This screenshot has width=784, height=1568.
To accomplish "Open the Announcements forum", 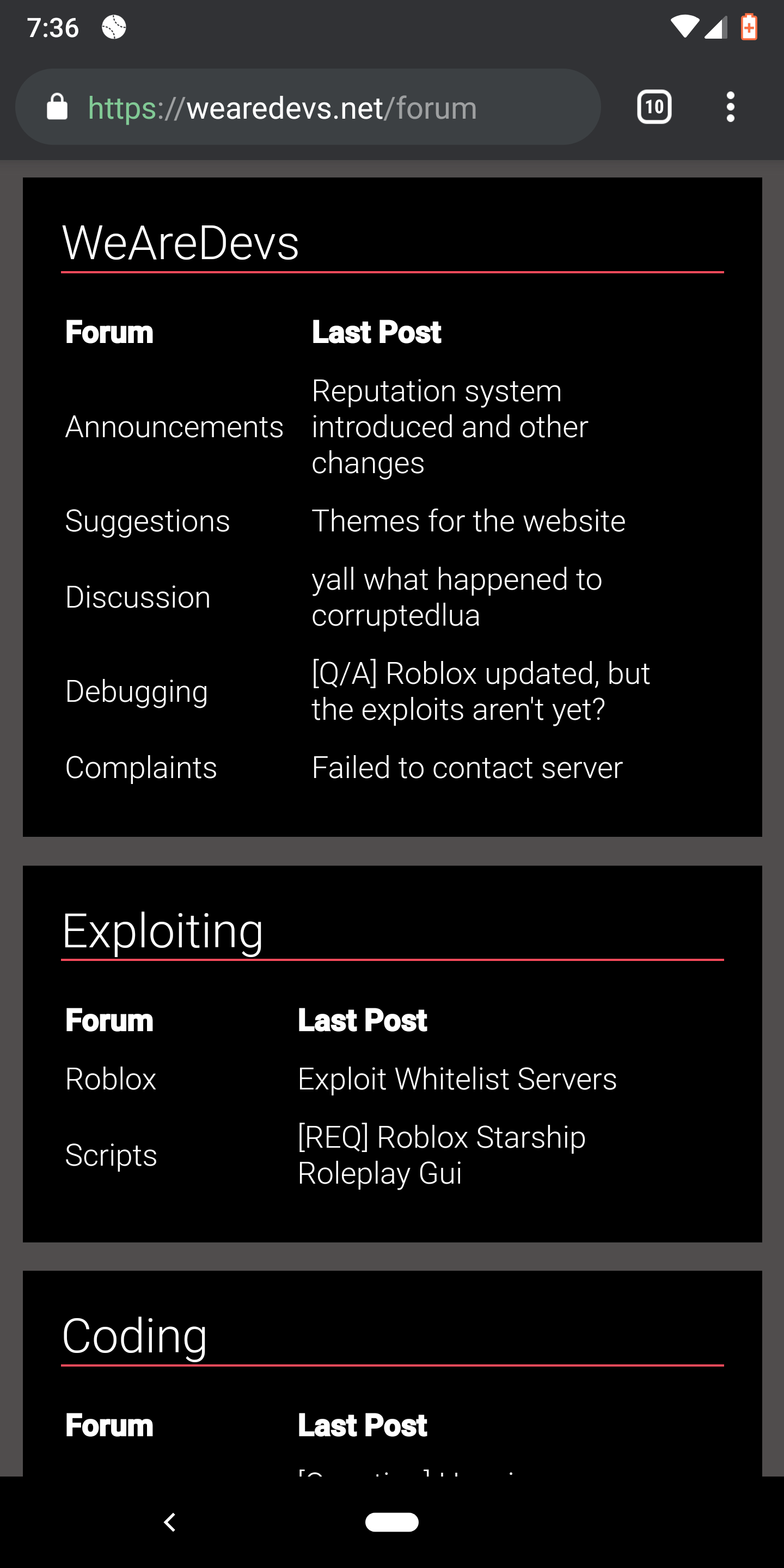I will pos(174,427).
